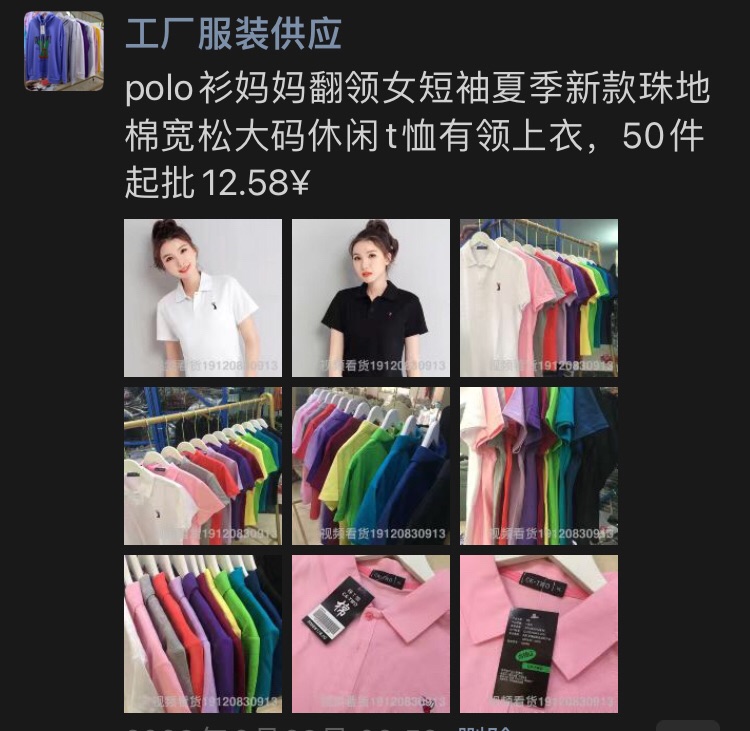This screenshot has height=731, width=750.
Task: Open photo with yellow and green polos
Action: click(x=371, y=466)
